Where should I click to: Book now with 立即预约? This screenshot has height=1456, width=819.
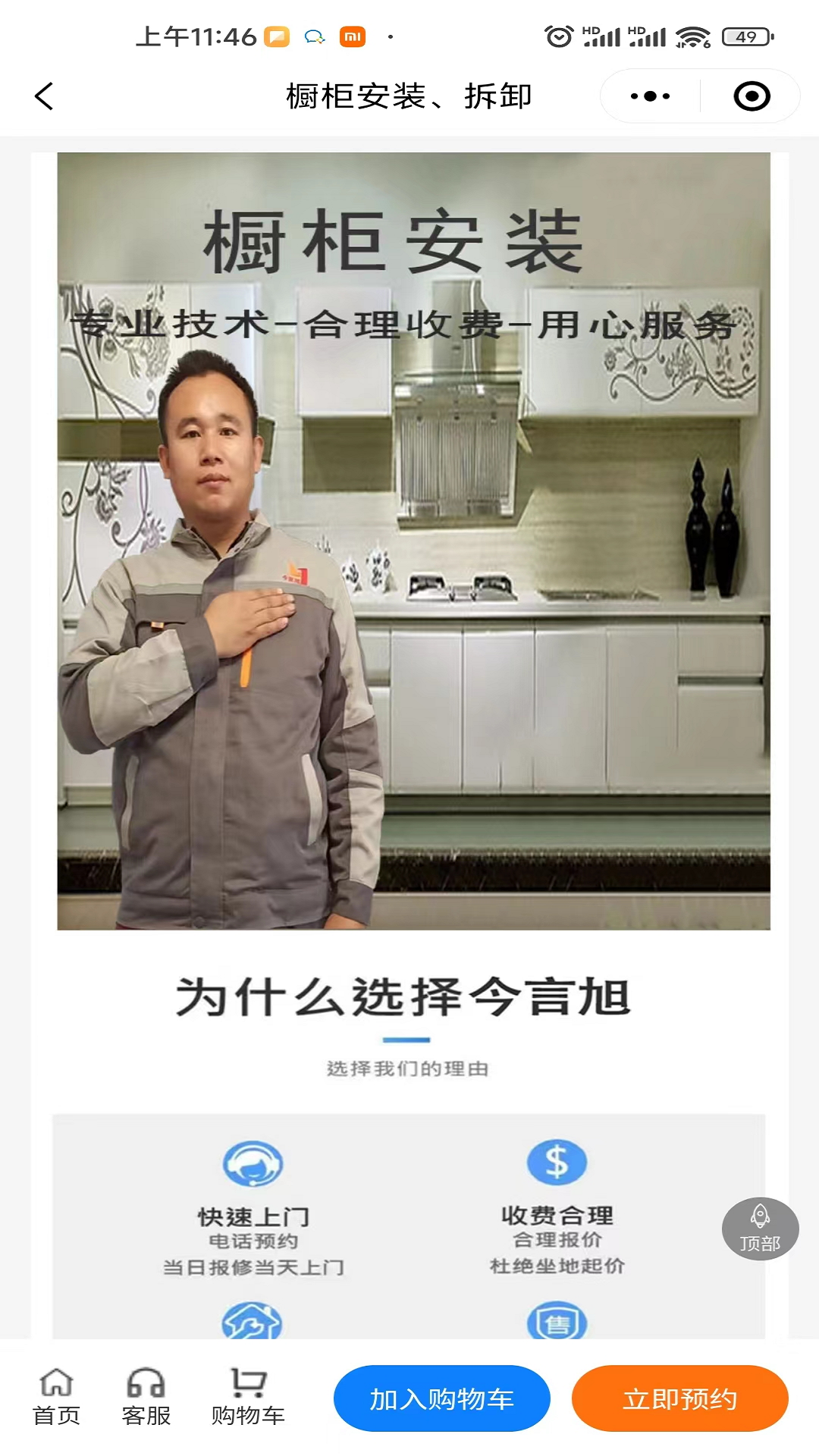(679, 1398)
